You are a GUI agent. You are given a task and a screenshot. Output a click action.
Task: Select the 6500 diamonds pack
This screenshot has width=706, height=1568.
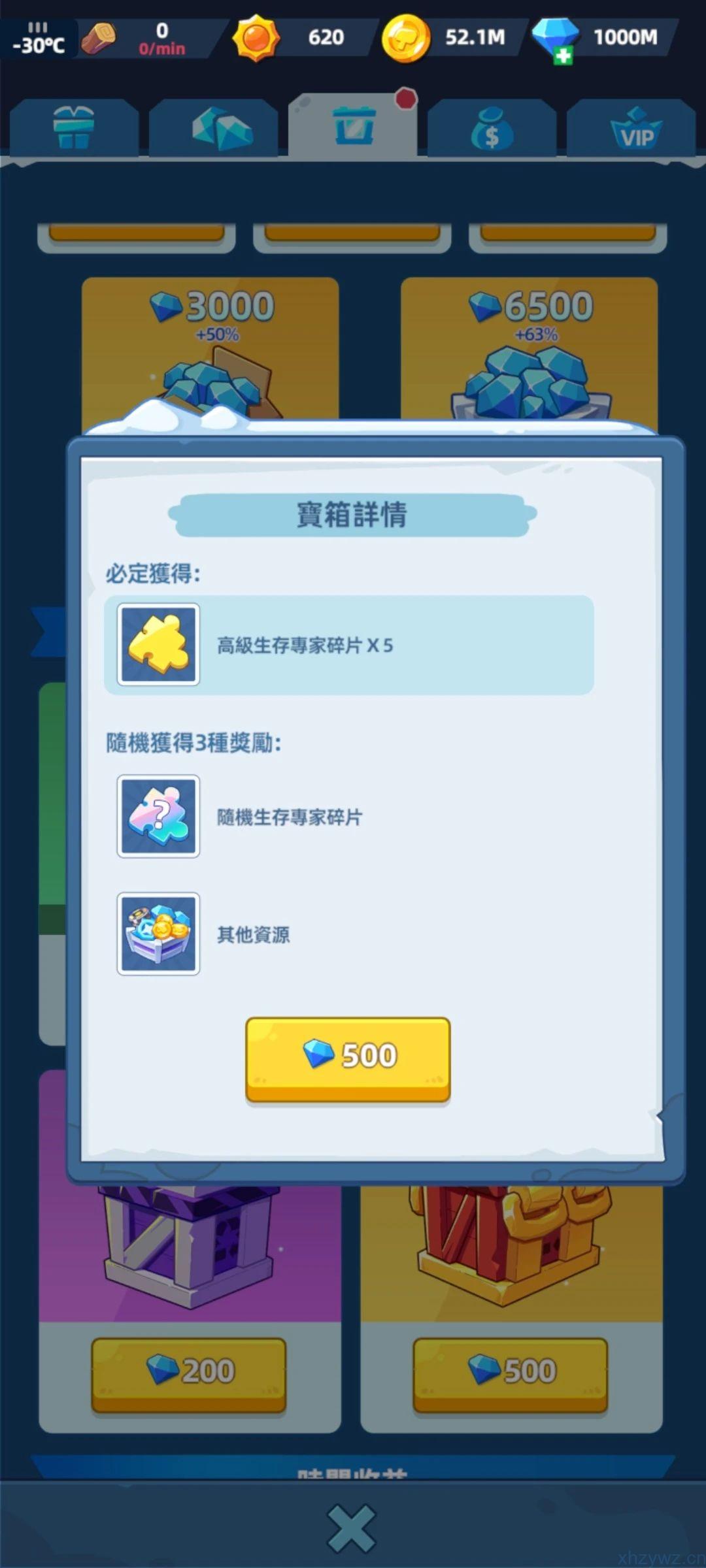(529, 346)
